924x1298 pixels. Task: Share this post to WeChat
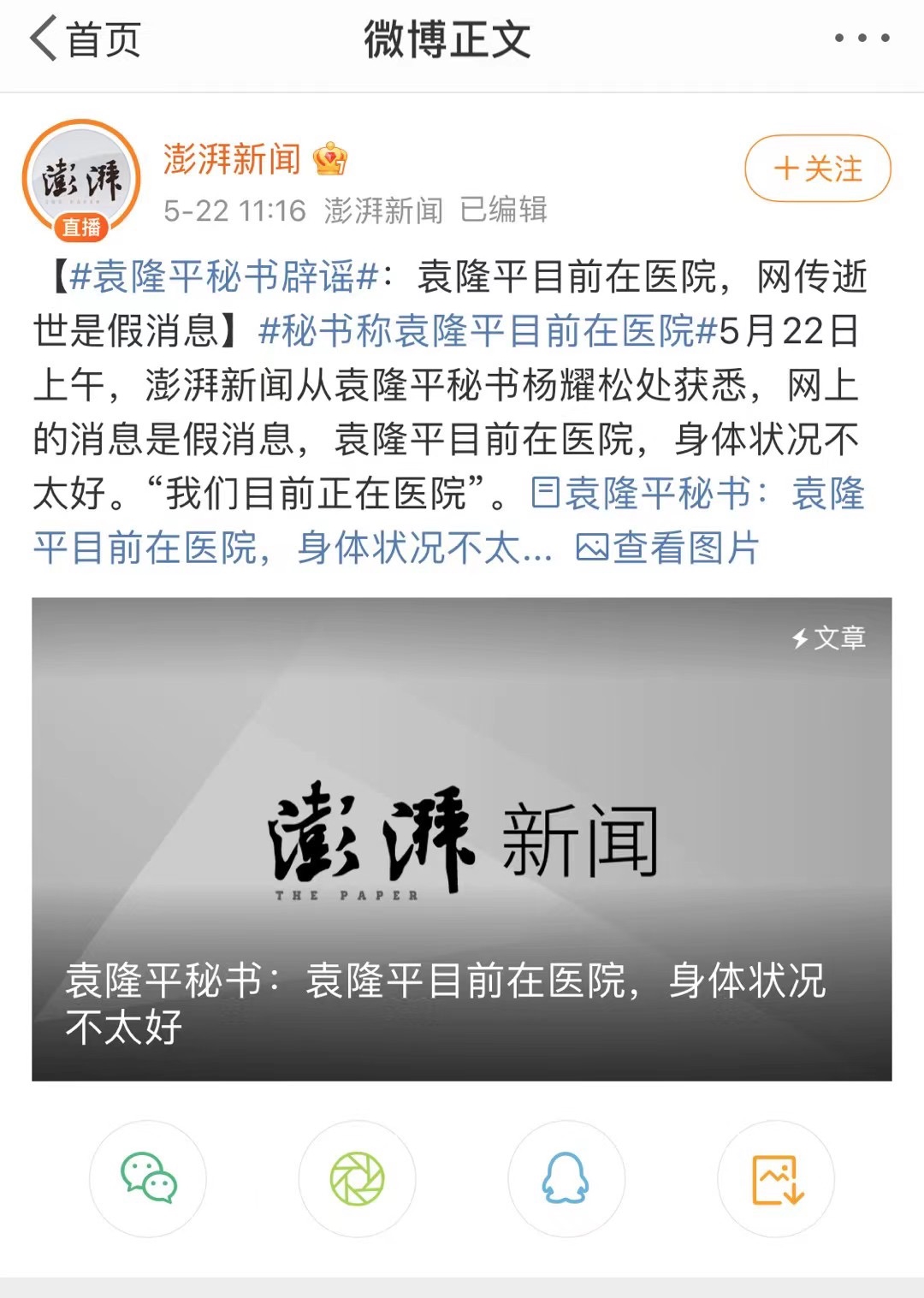click(x=148, y=1178)
